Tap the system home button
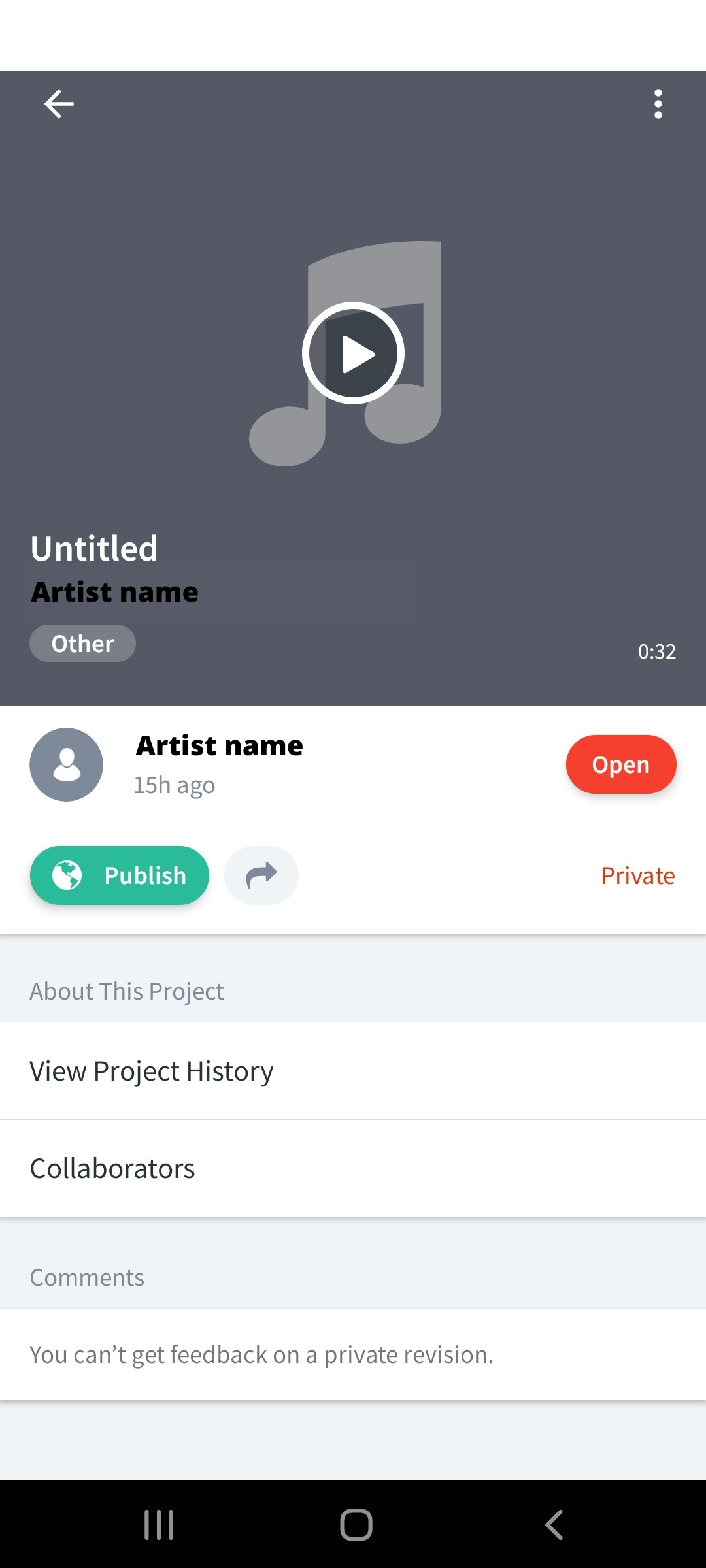 [x=356, y=1525]
